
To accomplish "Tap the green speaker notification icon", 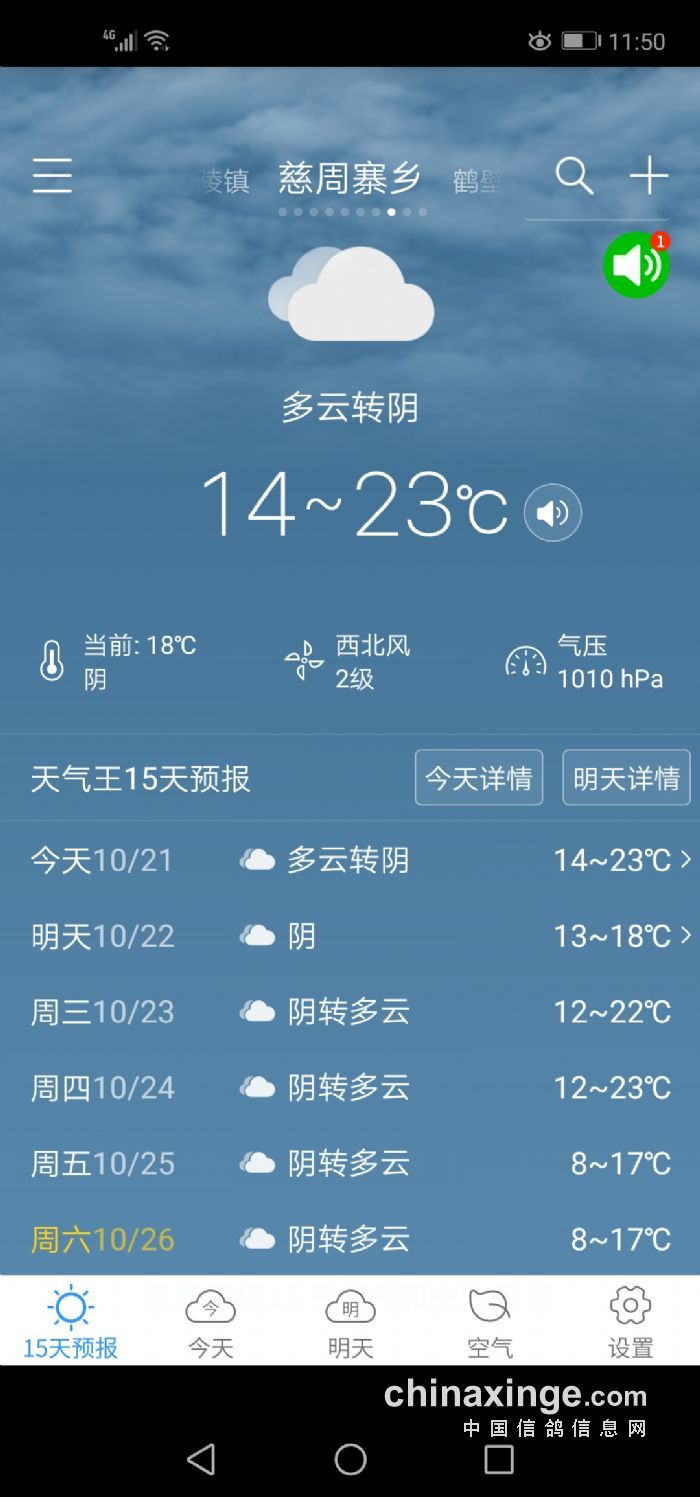I will pyautogui.click(x=636, y=265).
